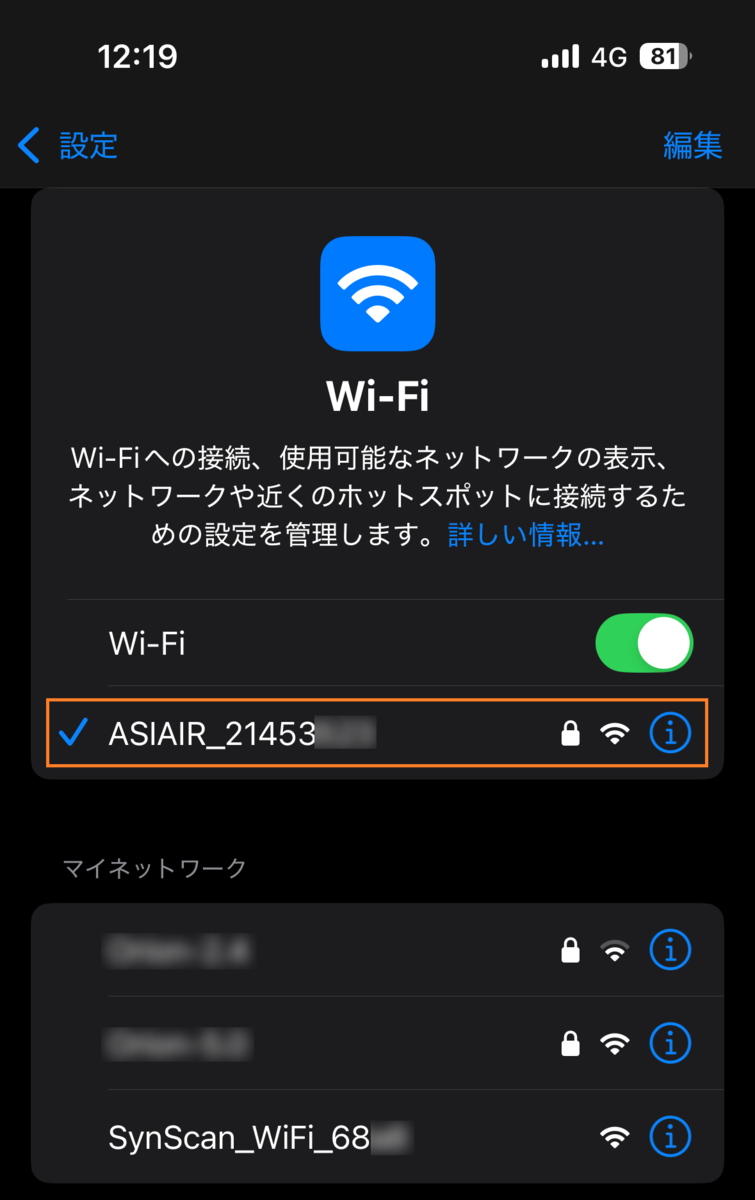
Task: Open info for the first blurred My Network
Action: [x=670, y=950]
